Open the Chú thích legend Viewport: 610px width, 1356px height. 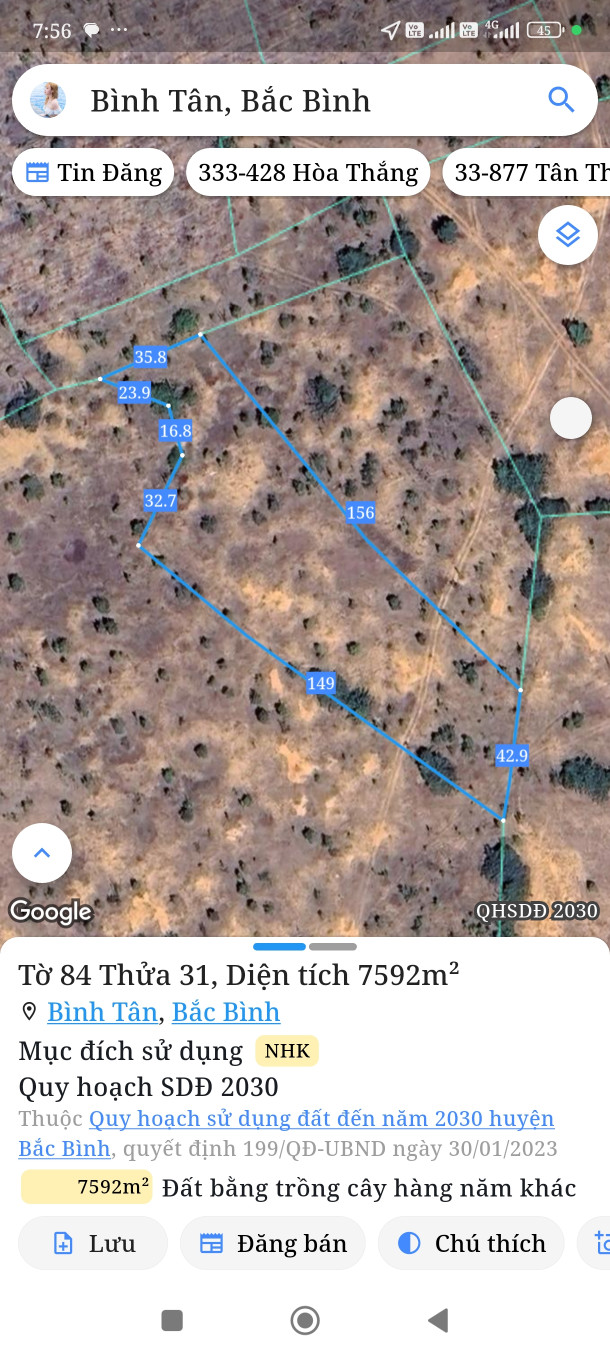(471, 1243)
